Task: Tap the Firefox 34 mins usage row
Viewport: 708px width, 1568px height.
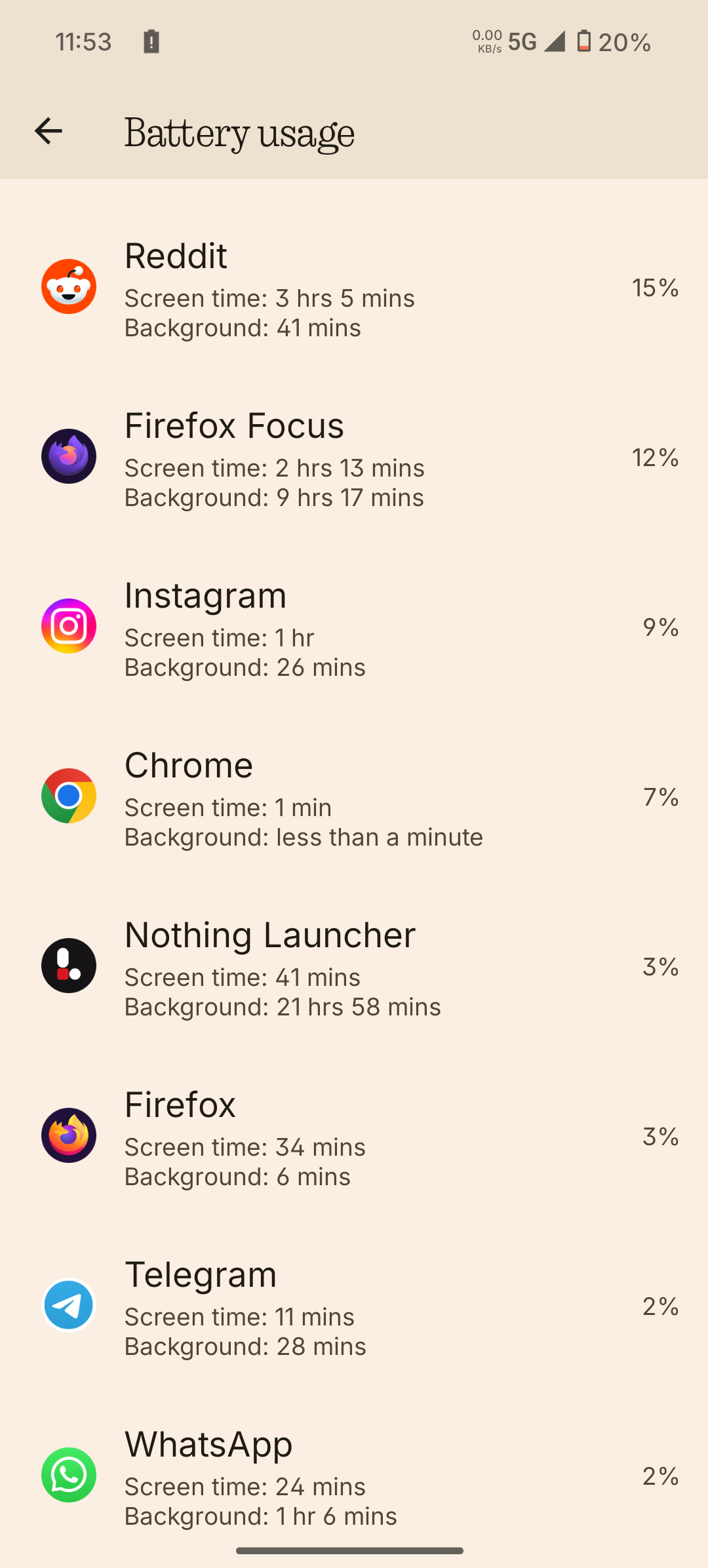Action: tap(354, 1137)
